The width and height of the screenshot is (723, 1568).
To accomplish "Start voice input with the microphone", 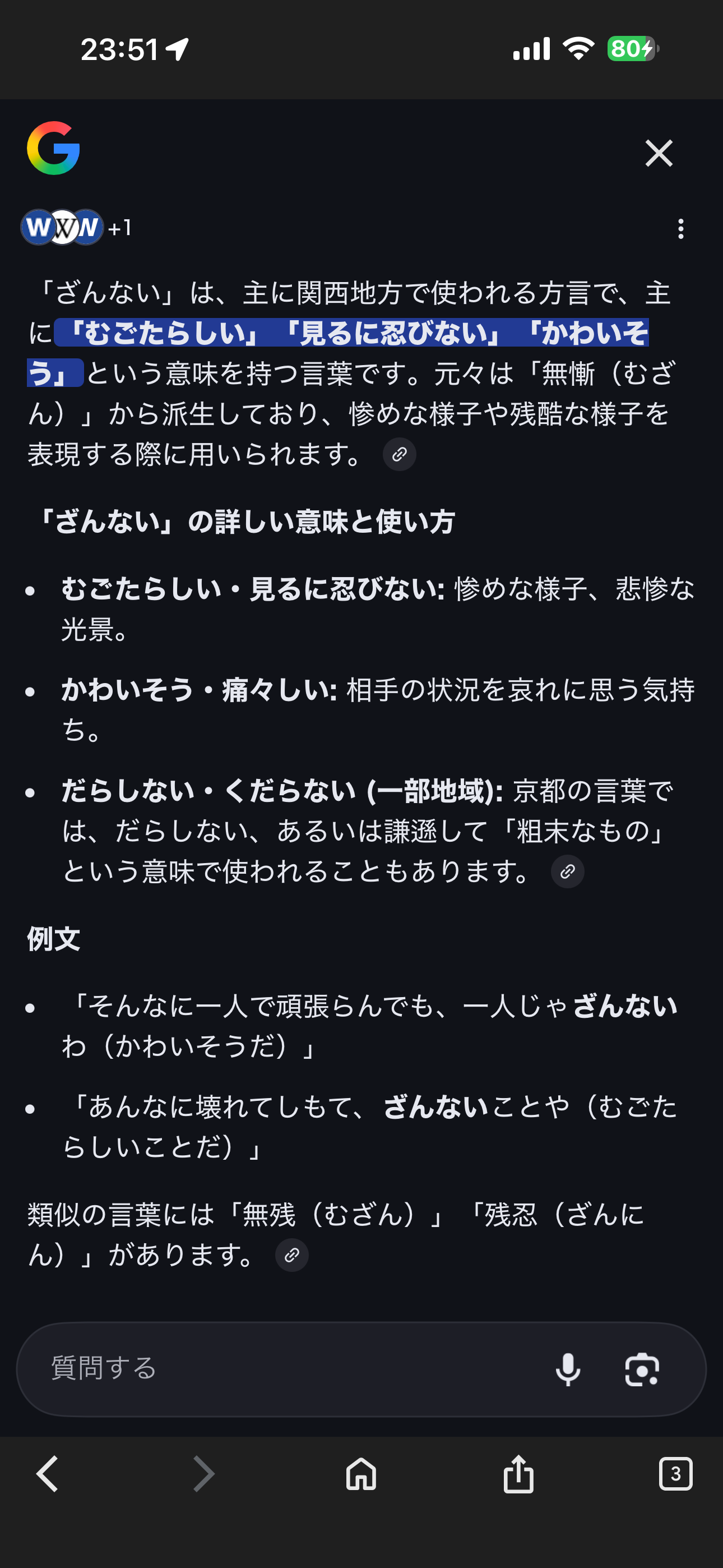I will [x=567, y=1369].
